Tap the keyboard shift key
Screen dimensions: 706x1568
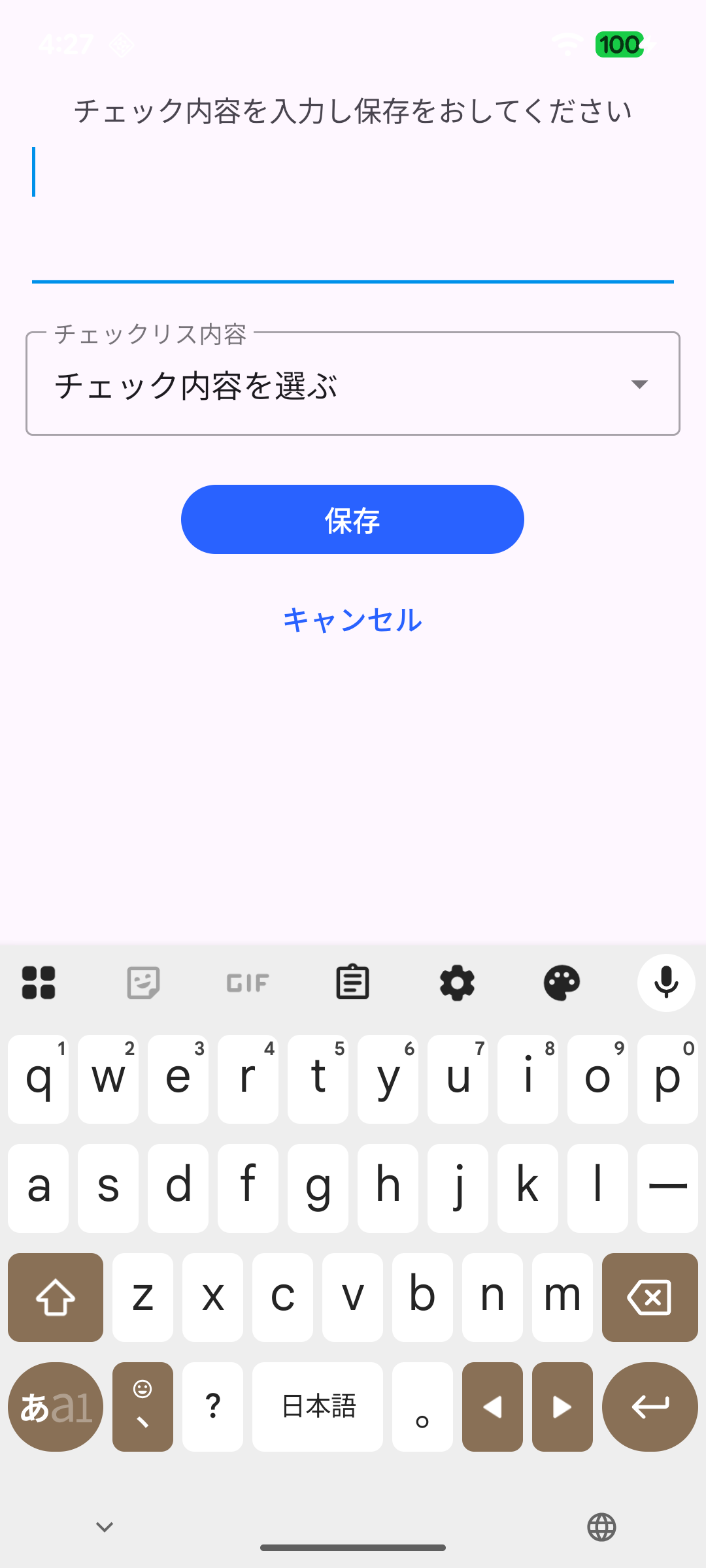coord(56,1298)
